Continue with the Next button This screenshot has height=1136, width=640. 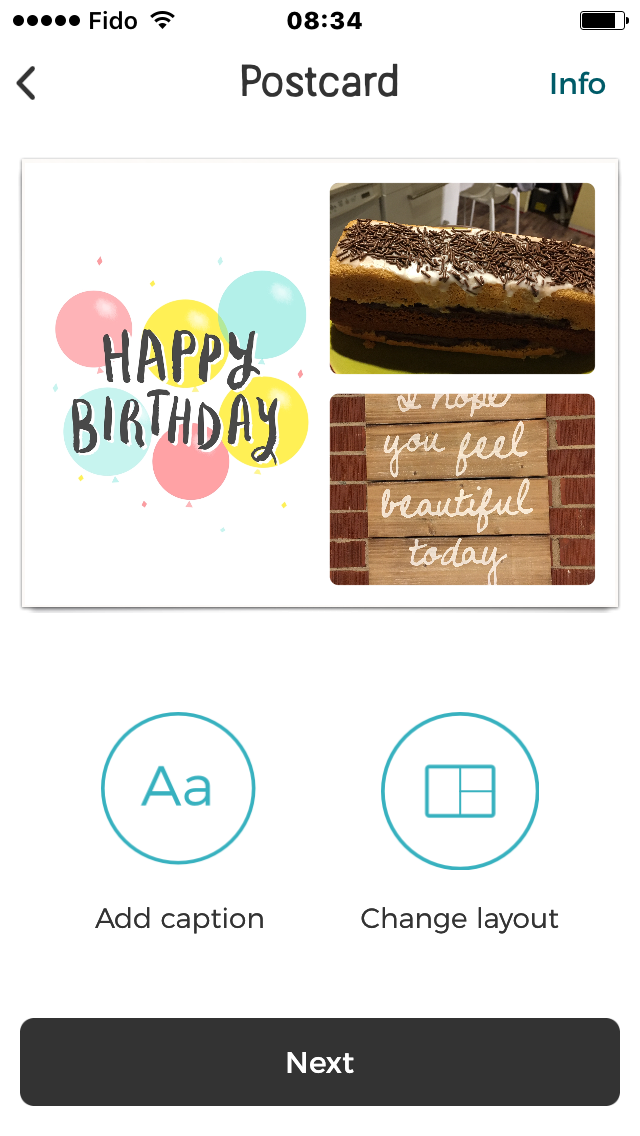[320, 1062]
